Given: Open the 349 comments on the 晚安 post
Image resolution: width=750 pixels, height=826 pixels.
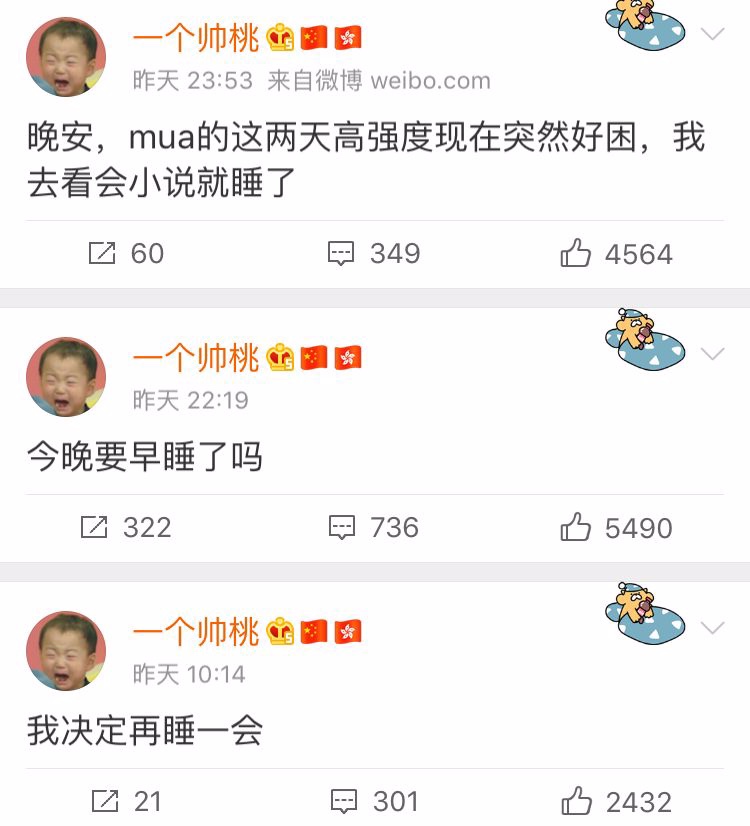Looking at the screenshot, I should (374, 254).
